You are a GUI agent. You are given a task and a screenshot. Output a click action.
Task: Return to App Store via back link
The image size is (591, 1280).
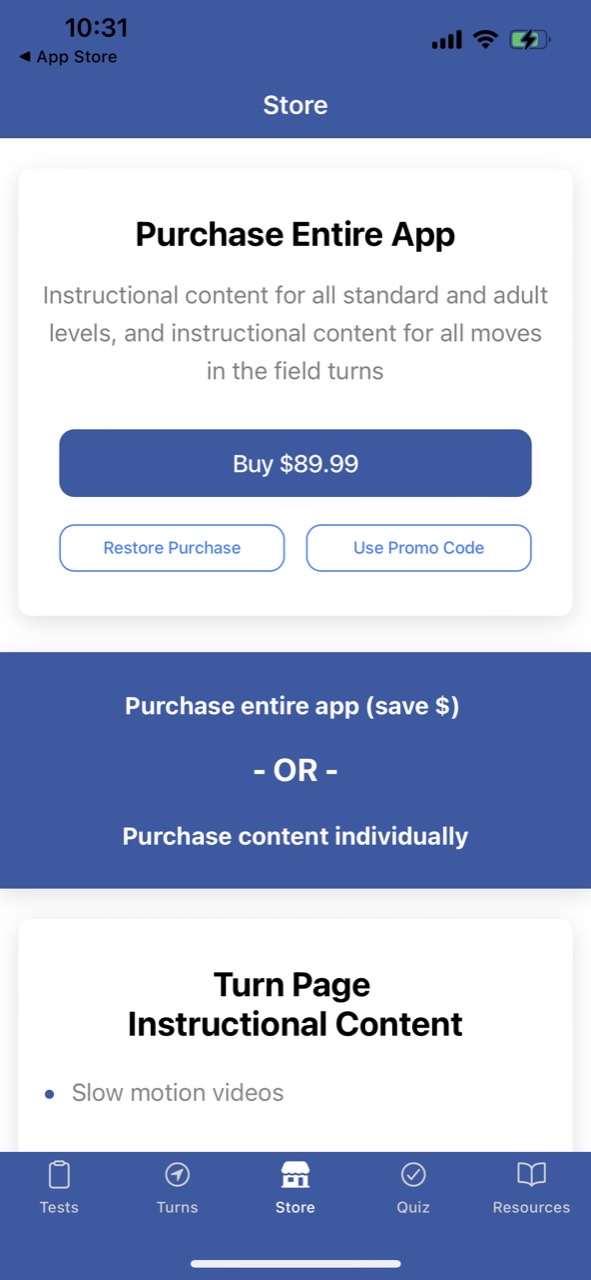pos(68,57)
